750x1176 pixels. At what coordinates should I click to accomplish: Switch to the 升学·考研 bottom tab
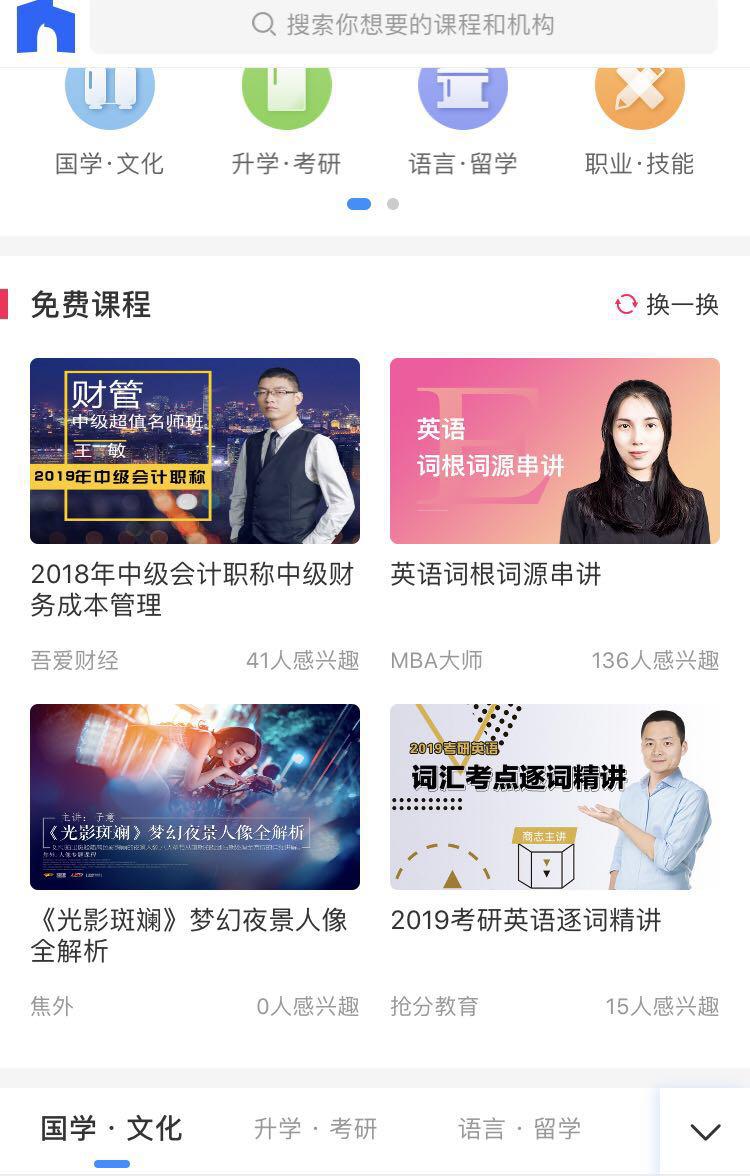click(x=313, y=1128)
